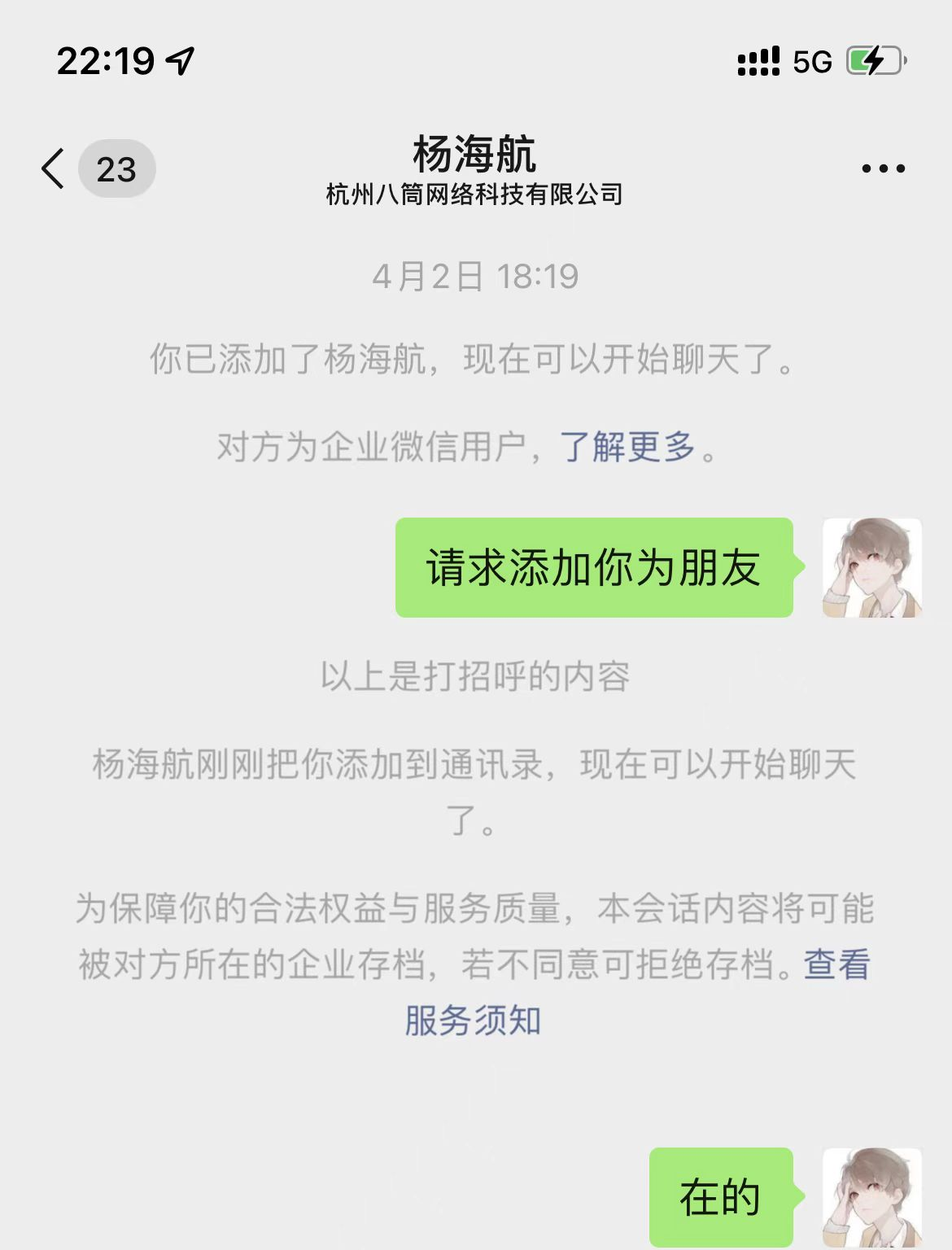Go back to the chat list
The image size is (952, 1250).
54,169
